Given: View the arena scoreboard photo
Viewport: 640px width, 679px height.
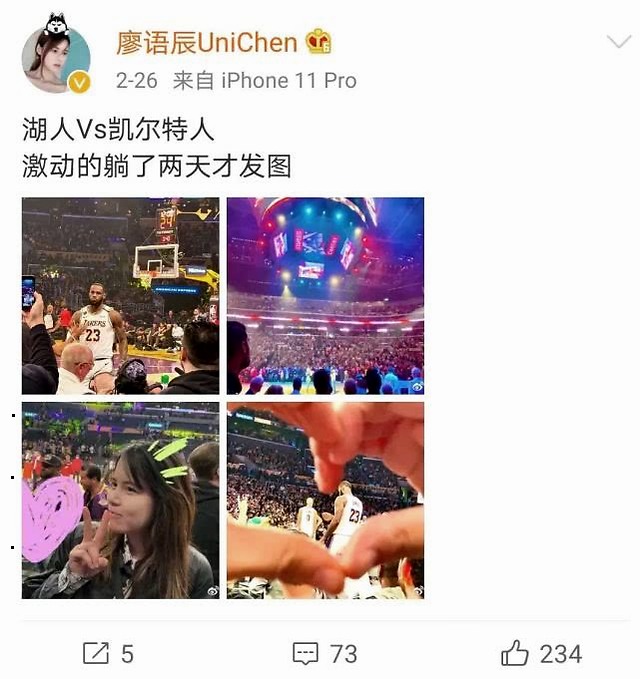Looking at the screenshot, I should [x=325, y=296].
